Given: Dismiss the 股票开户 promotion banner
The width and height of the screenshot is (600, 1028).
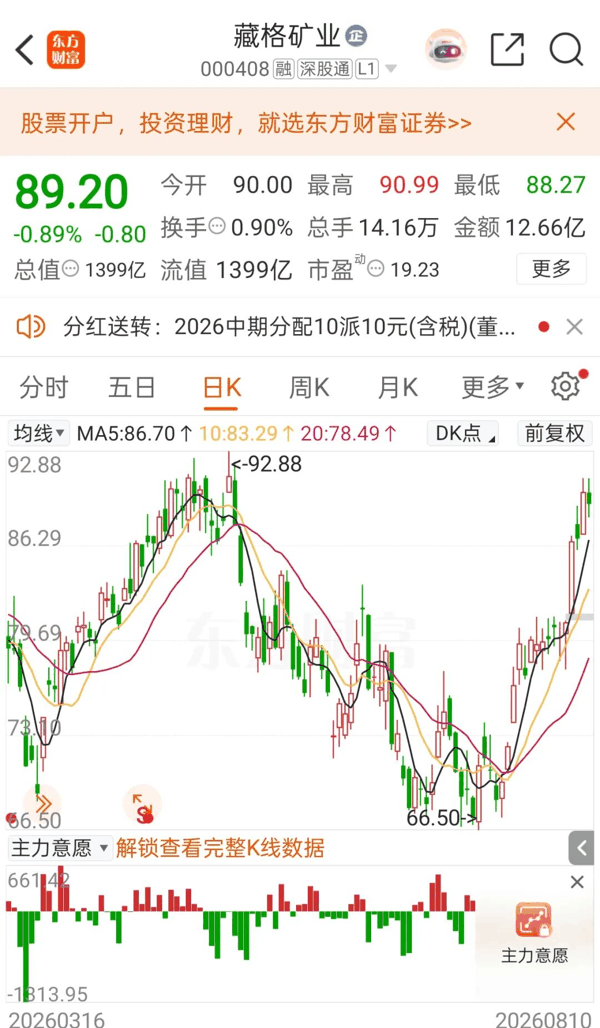Looking at the screenshot, I should [565, 122].
